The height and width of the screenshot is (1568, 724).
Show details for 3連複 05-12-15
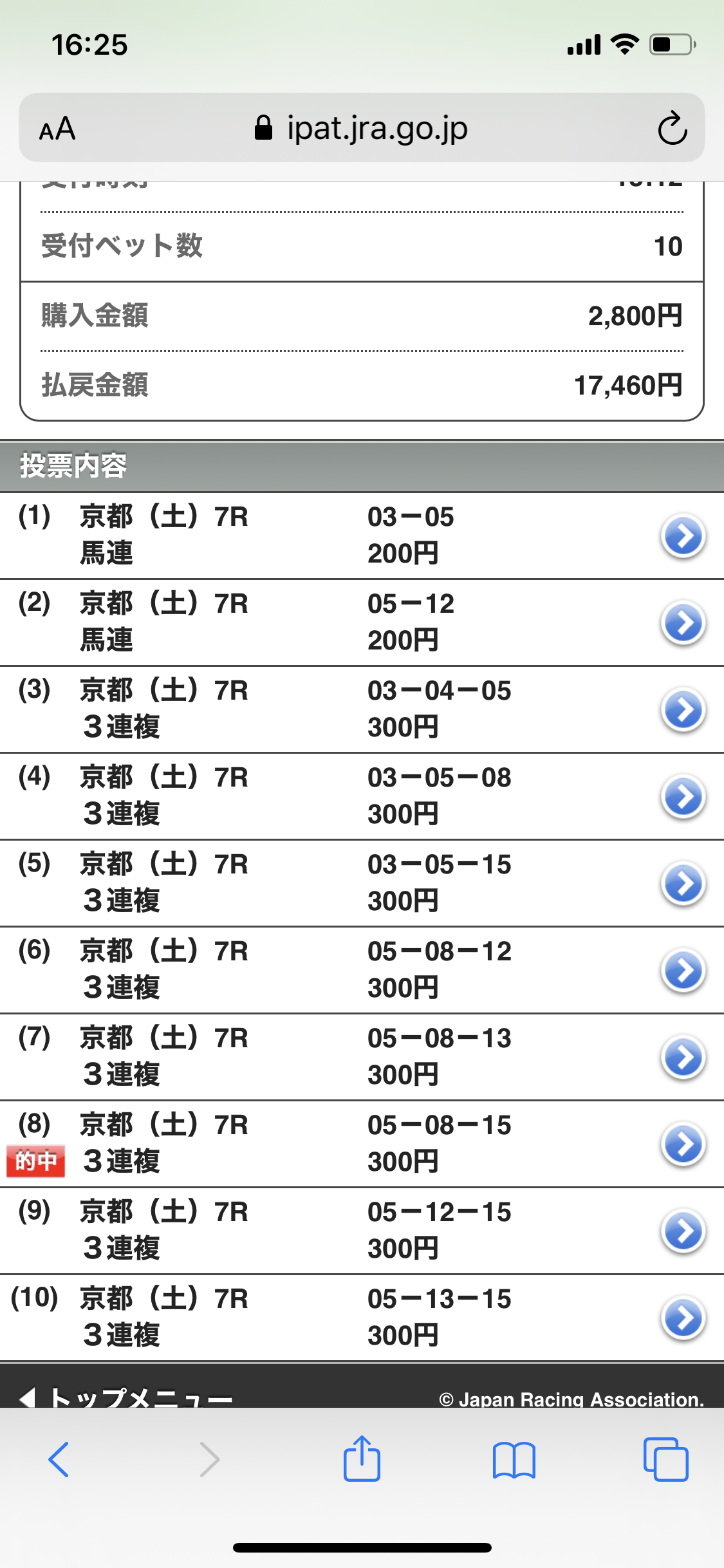point(683,1231)
